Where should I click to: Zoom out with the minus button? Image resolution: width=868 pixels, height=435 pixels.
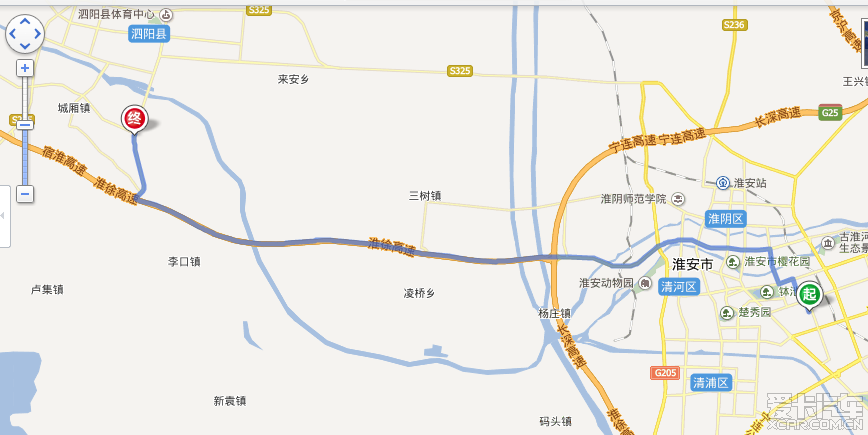(x=25, y=194)
